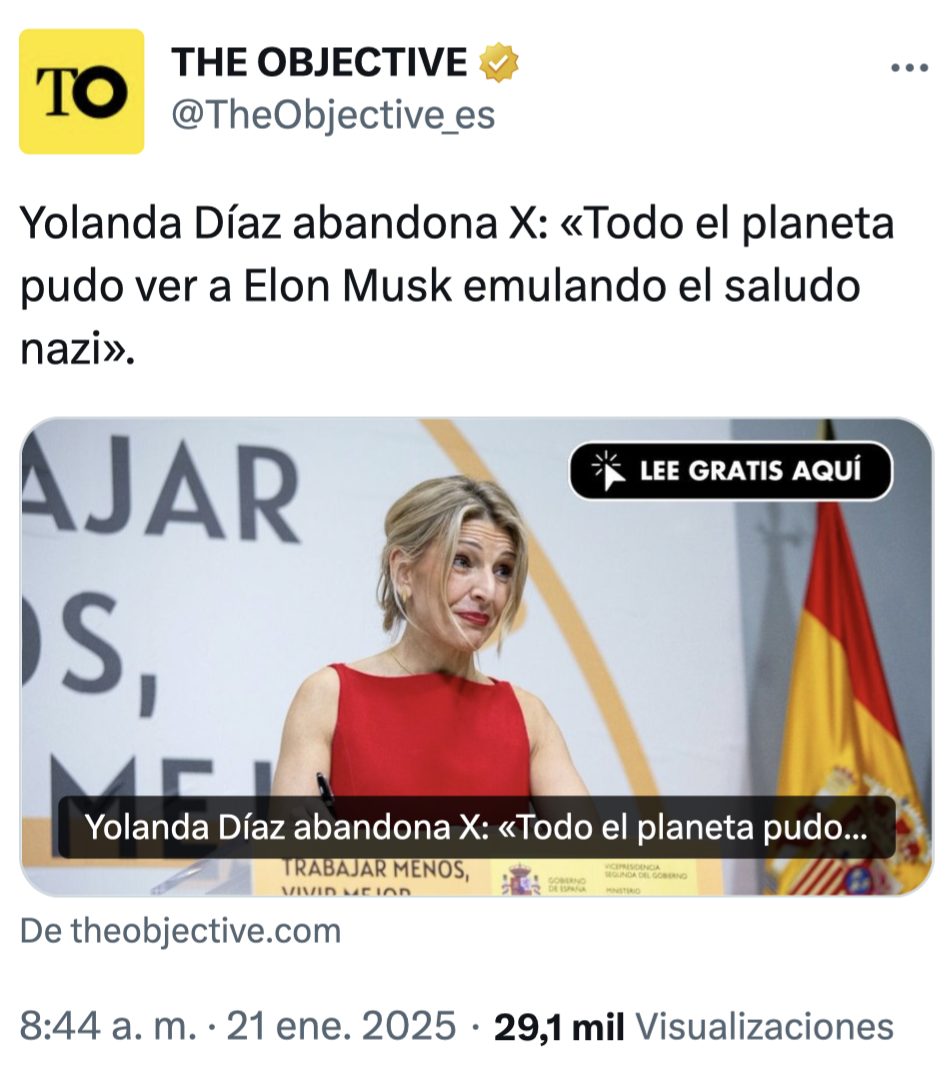Open the tweet's three-dot overflow menu
Screen dimensions: 952x1084
[x=909, y=69]
